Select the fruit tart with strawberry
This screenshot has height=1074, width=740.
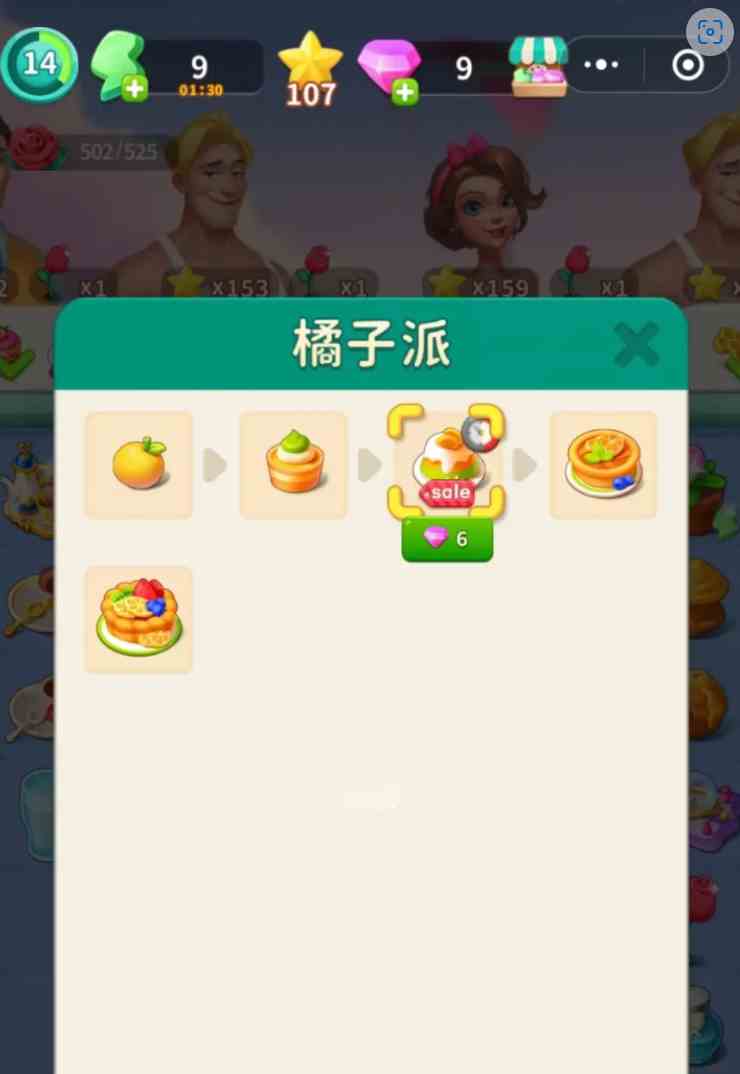[139, 619]
